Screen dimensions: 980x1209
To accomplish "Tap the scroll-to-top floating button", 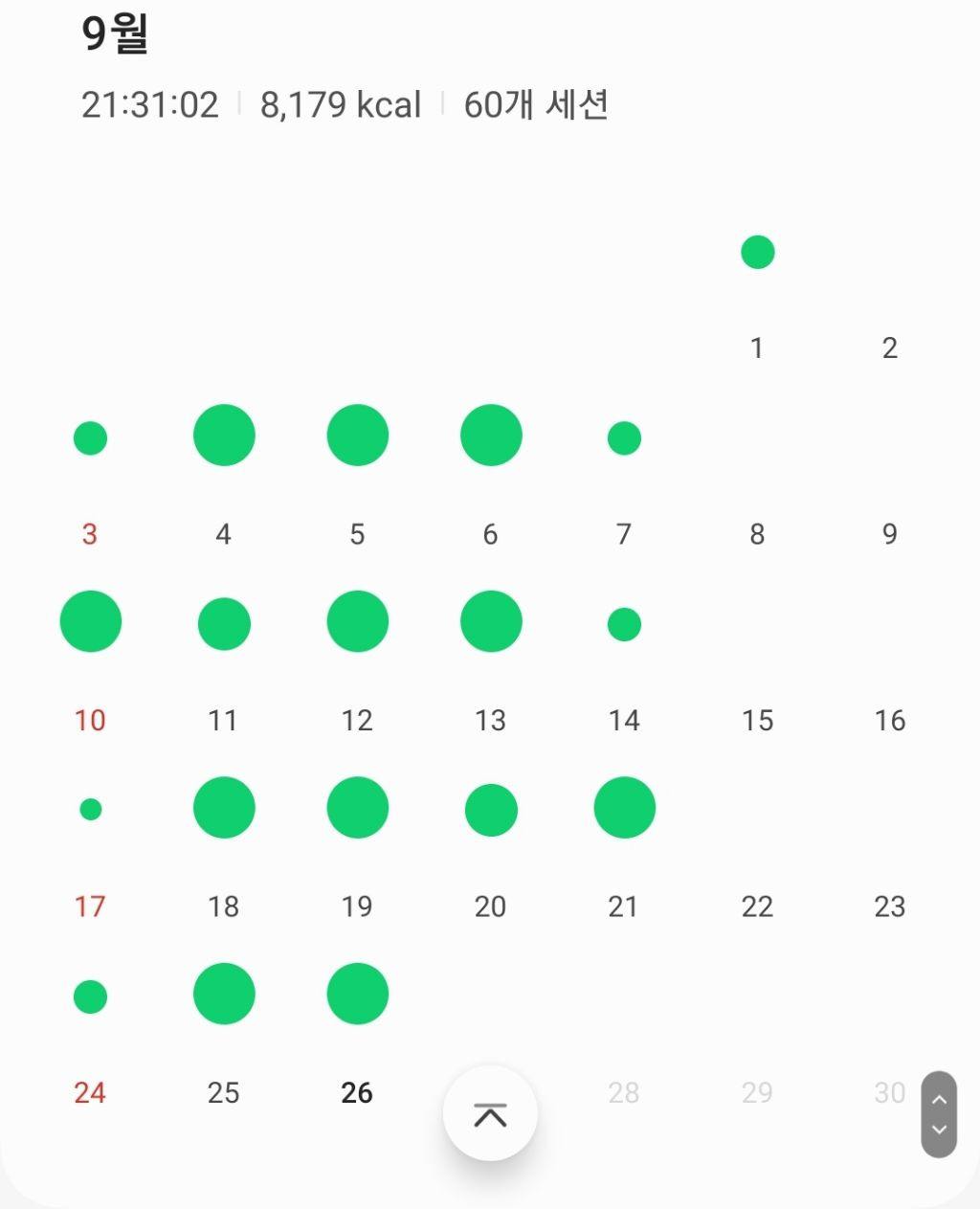I will click(490, 1113).
